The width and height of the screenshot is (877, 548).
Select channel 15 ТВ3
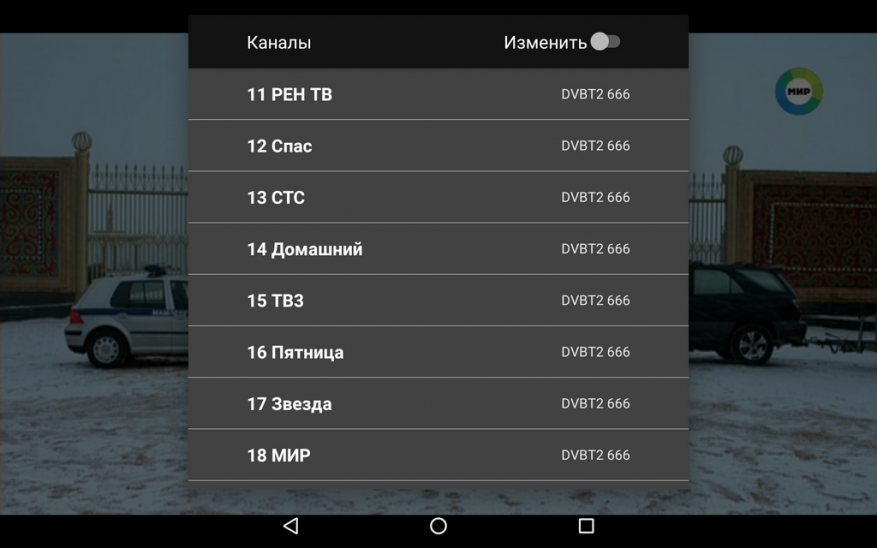point(438,300)
